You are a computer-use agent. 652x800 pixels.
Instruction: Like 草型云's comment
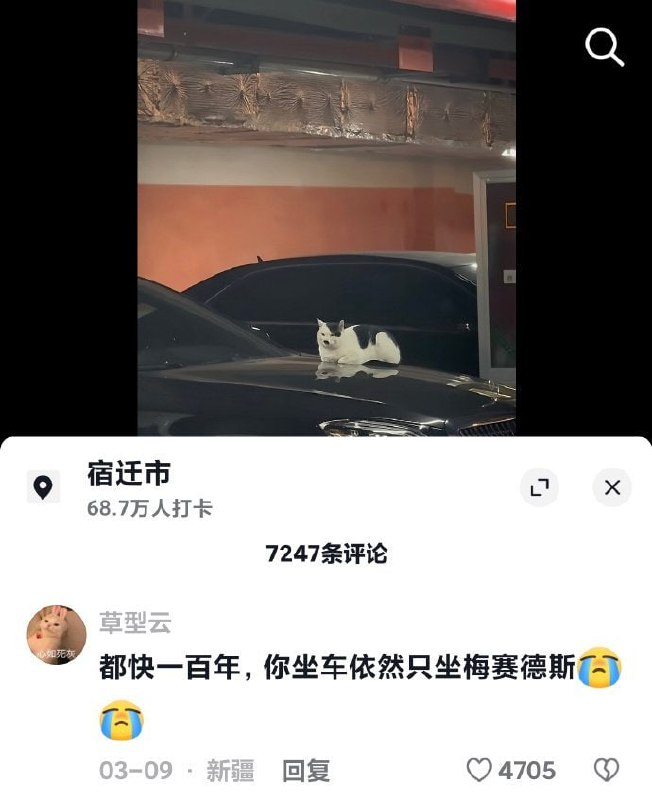tap(481, 770)
